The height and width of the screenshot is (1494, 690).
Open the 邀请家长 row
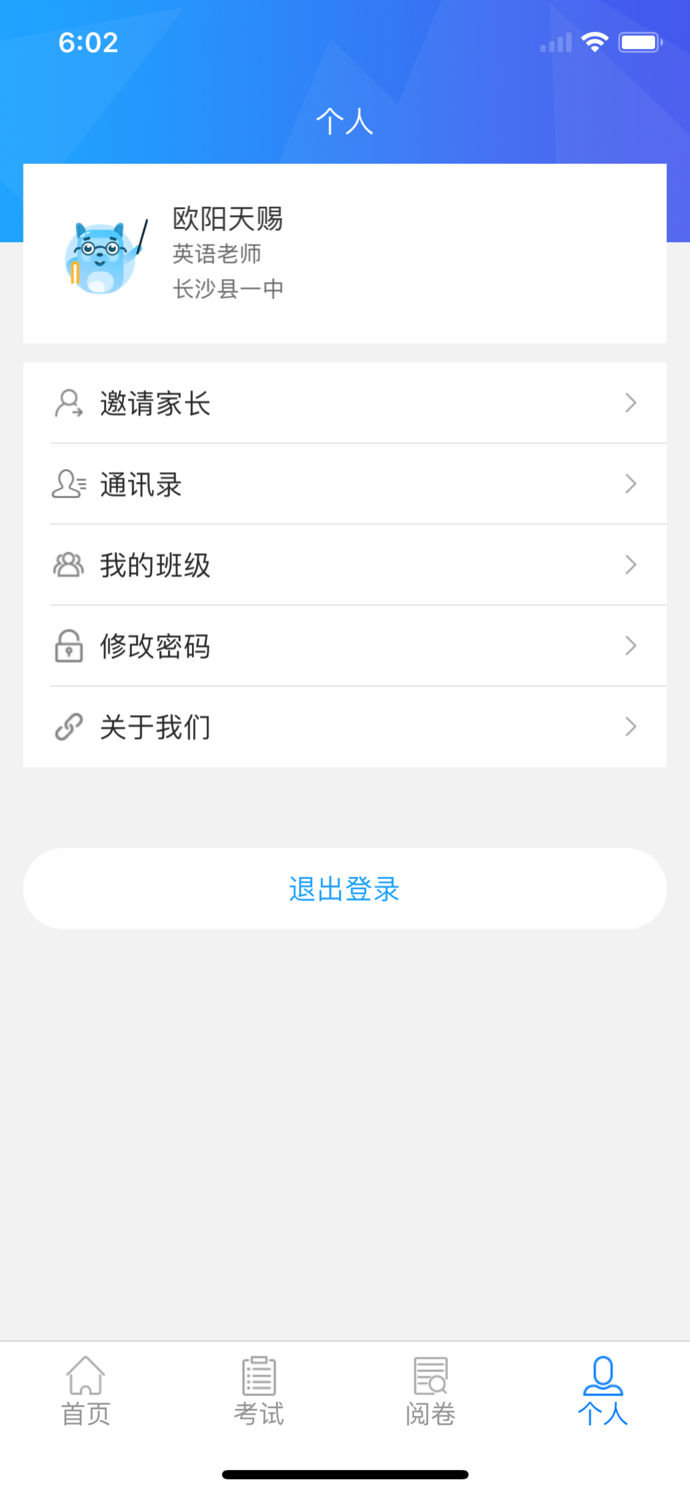[344, 404]
